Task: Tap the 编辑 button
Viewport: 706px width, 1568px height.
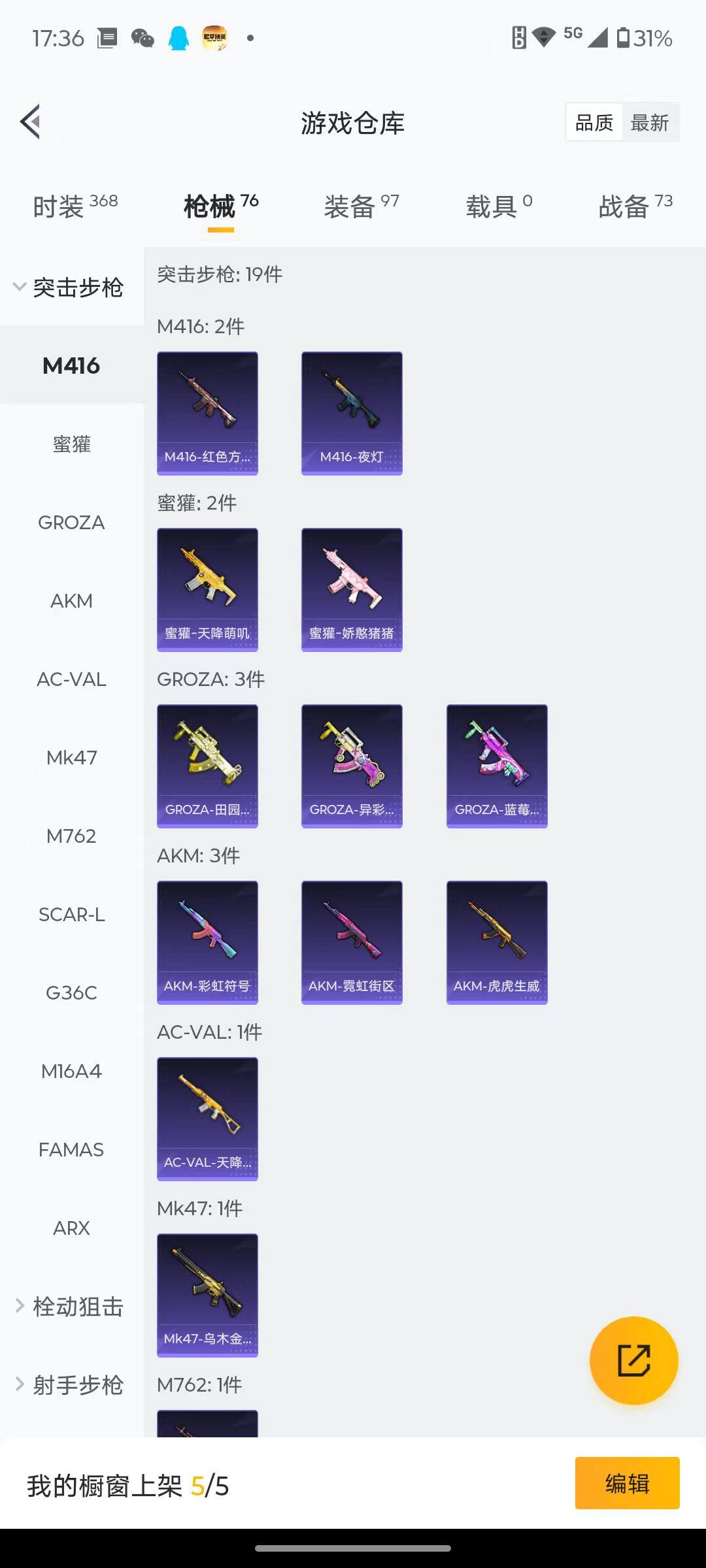Action: coord(627,1484)
